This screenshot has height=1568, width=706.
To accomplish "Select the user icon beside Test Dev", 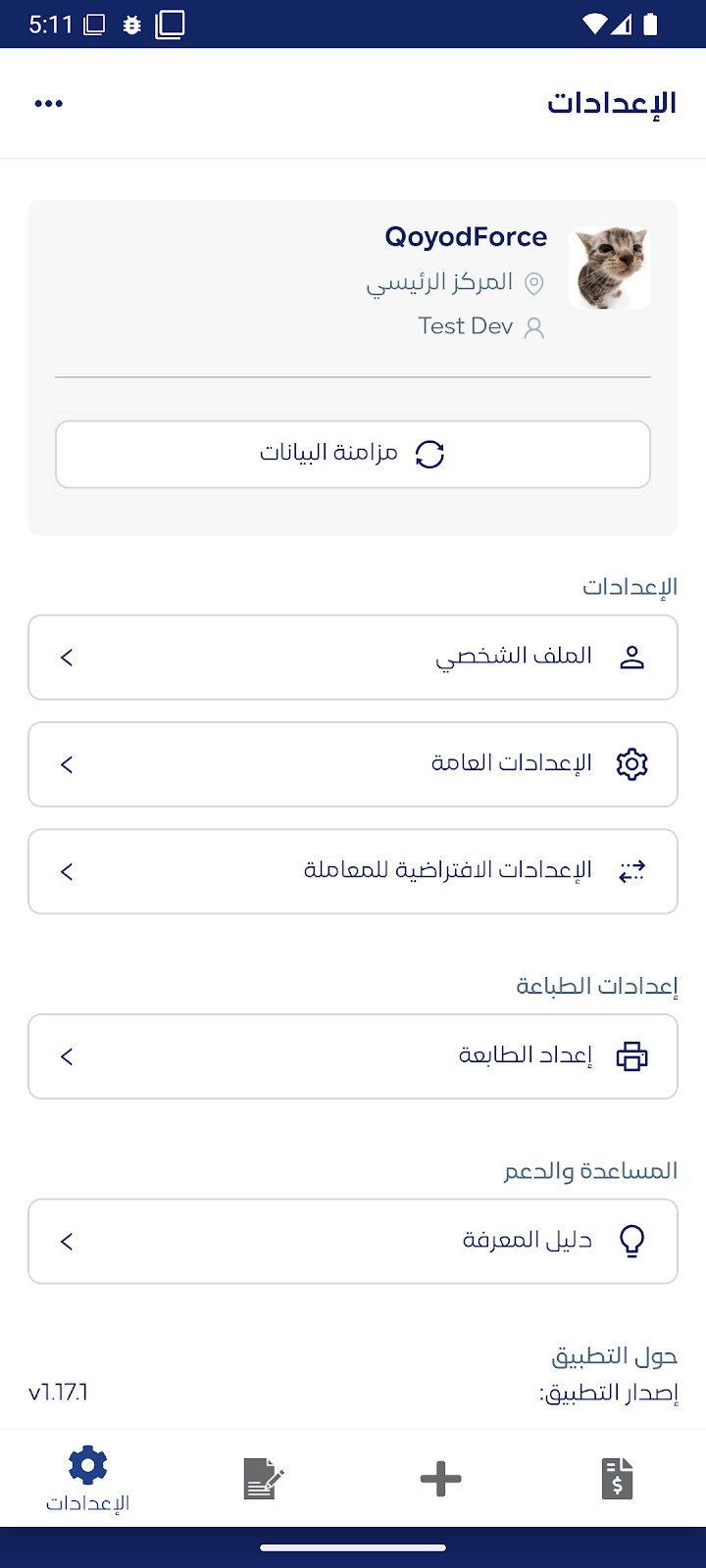I will 535,326.
